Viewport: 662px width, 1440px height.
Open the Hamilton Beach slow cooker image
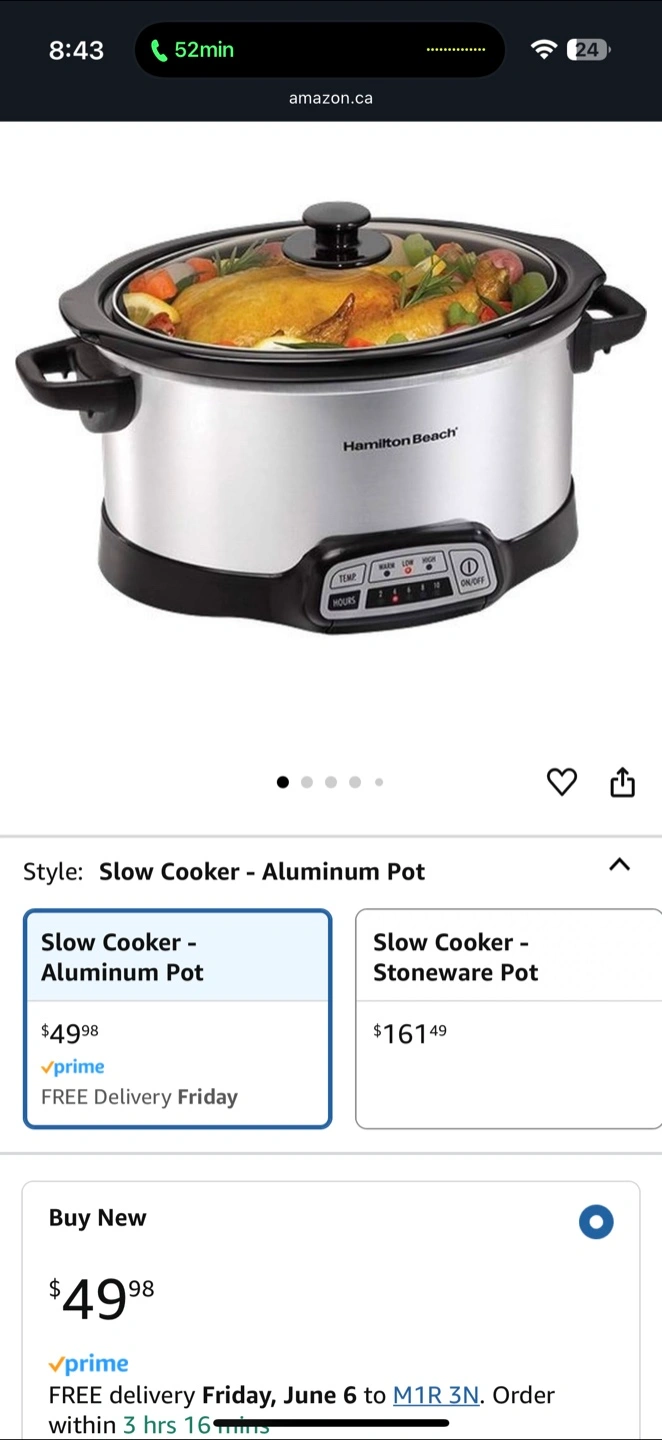pyautogui.click(x=331, y=418)
